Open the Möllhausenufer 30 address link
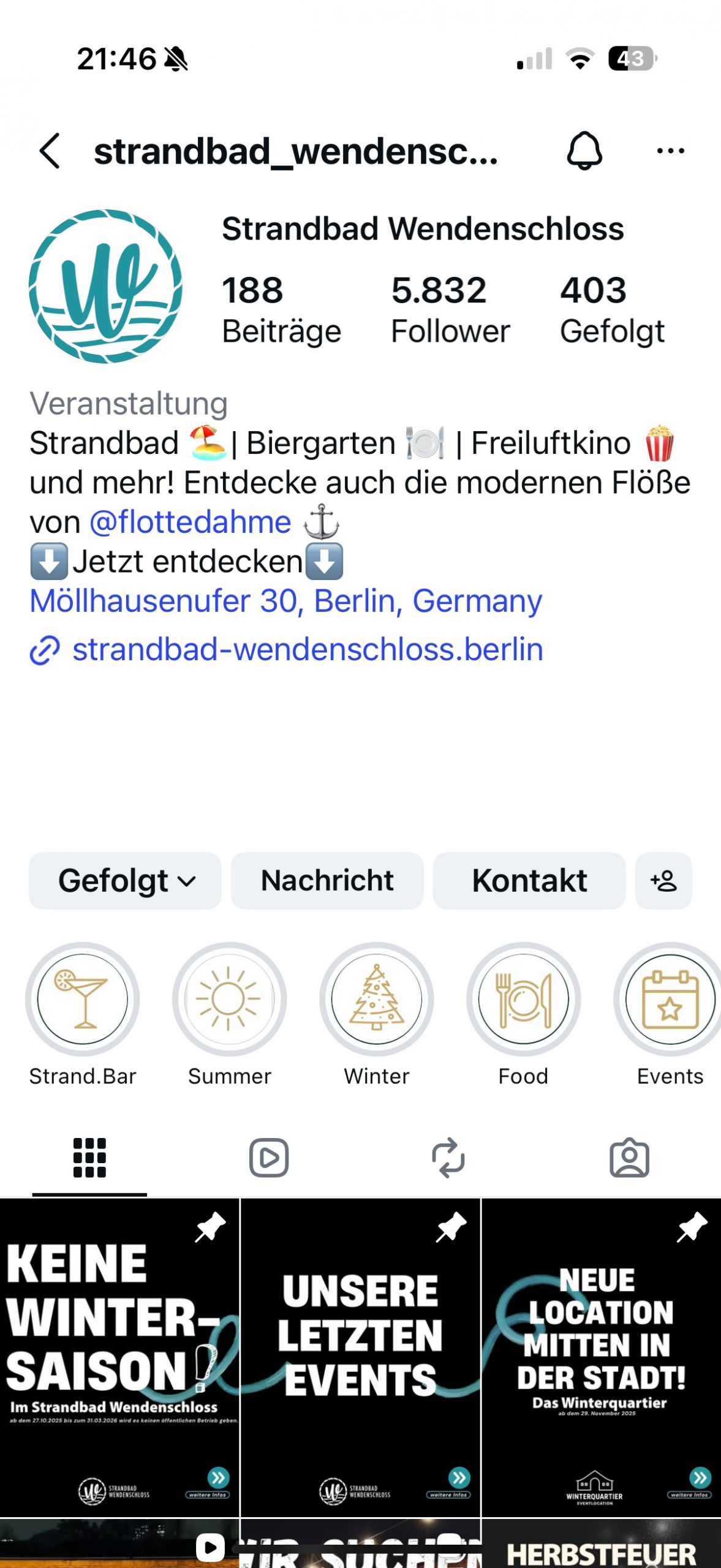 pyautogui.click(x=285, y=601)
